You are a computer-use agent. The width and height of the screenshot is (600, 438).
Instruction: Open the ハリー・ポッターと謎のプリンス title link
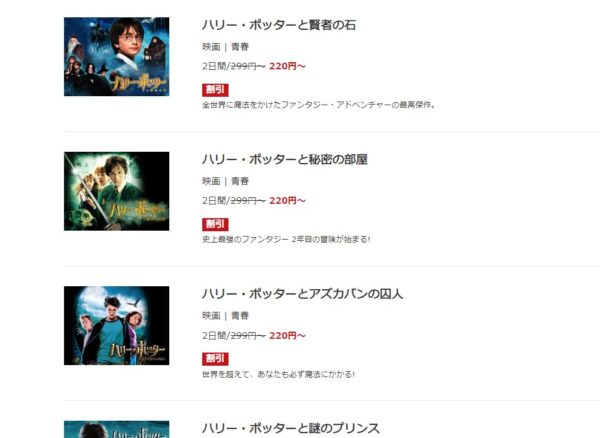[x=290, y=428]
